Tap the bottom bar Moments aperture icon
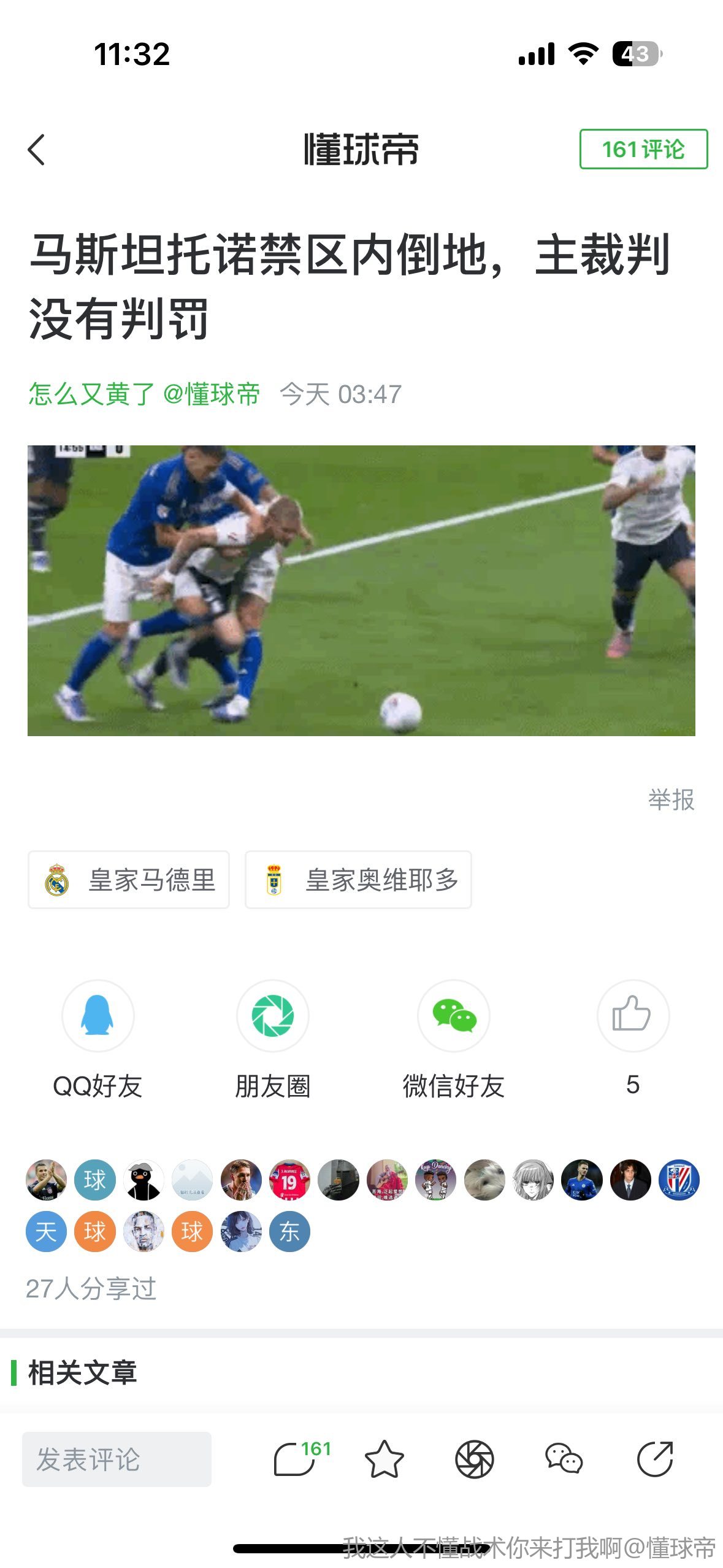 pyautogui.click(x=475, y=1459)
